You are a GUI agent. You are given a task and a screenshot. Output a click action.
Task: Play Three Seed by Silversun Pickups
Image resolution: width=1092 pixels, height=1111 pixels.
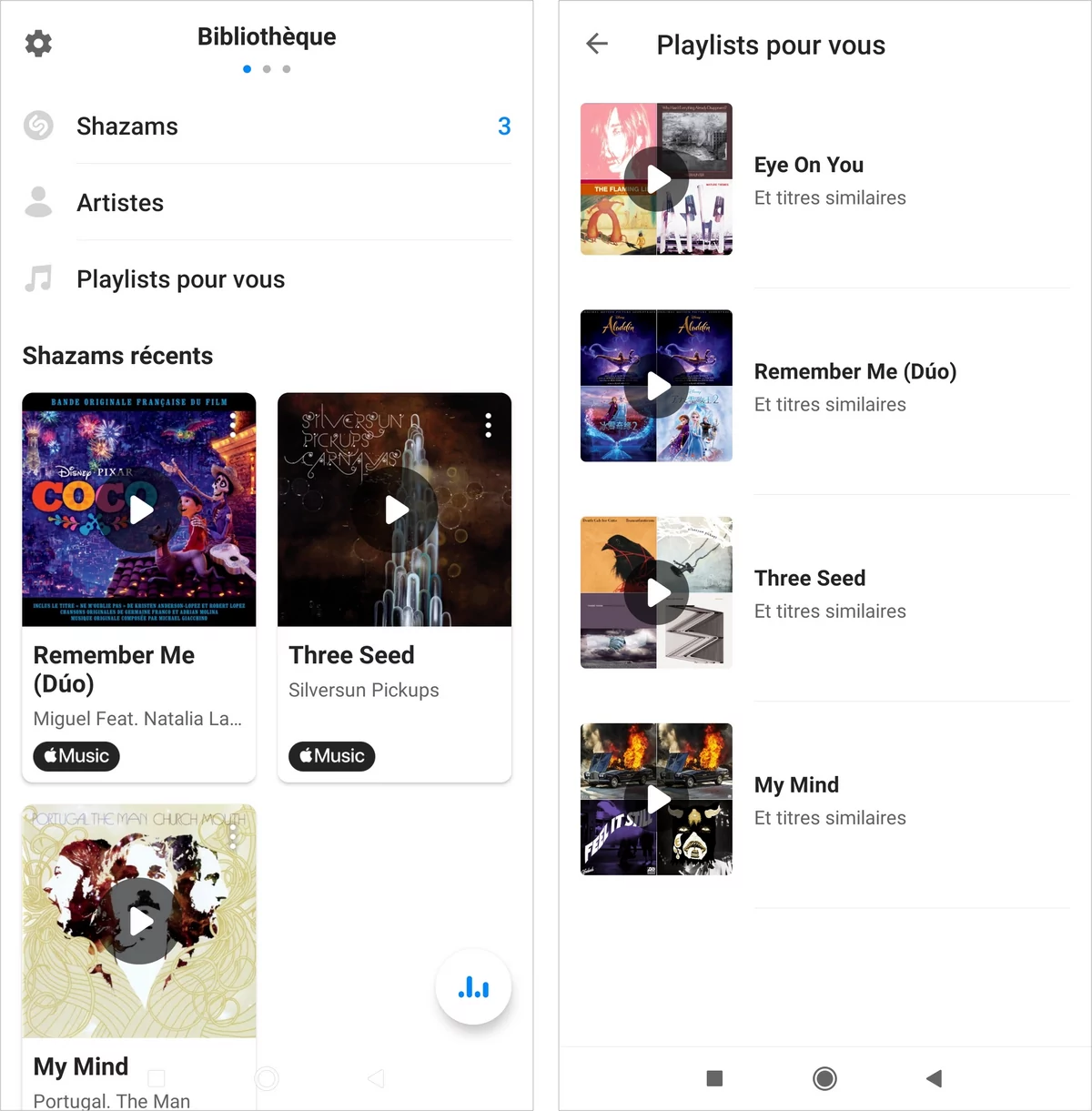[x=395, y=510]
